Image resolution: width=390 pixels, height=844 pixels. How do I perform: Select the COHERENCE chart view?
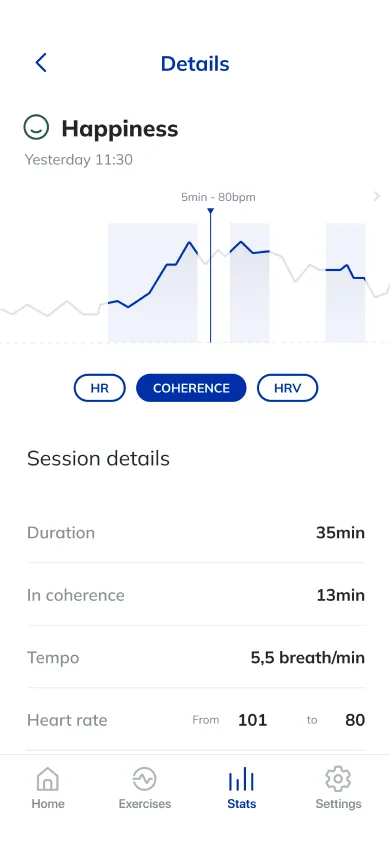191,388
